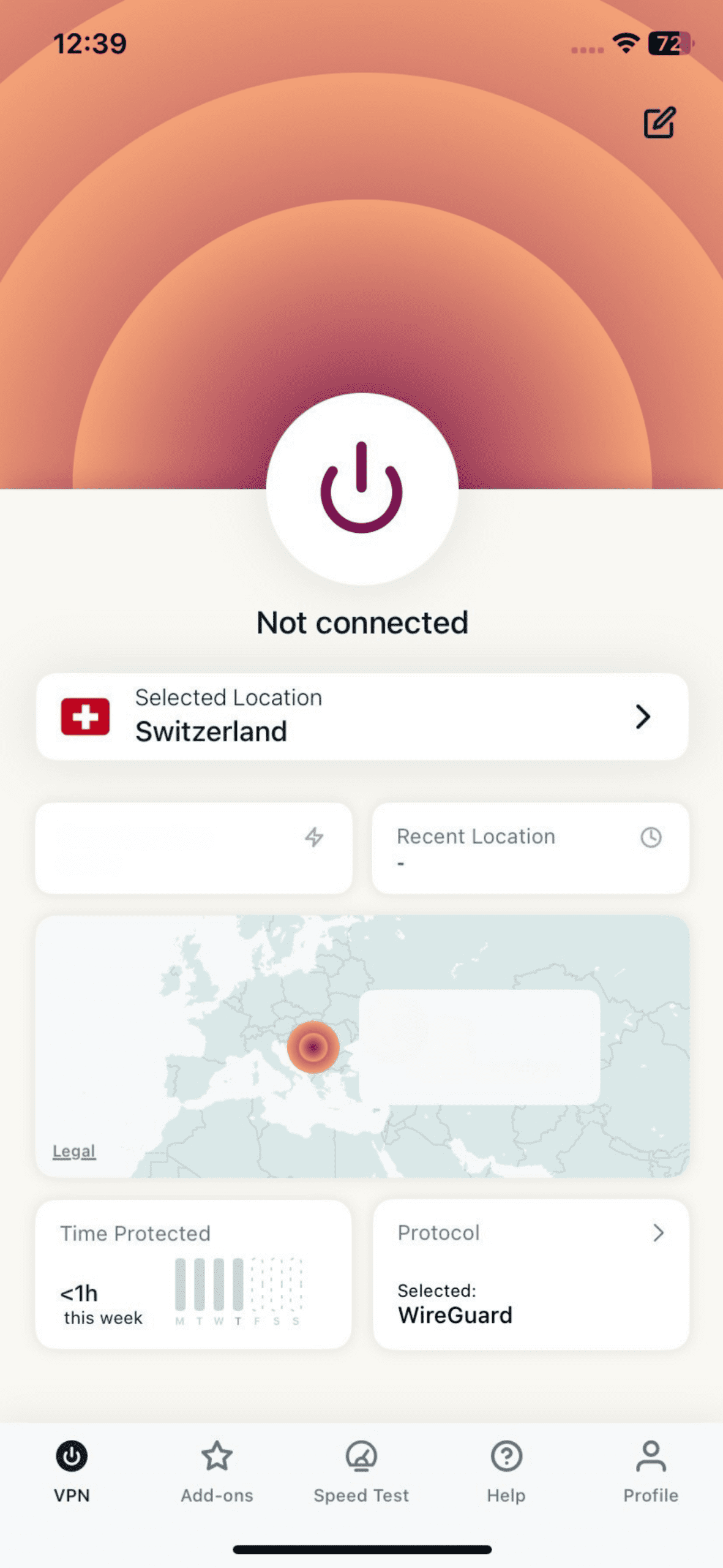The height and width of the screenshot is (1568, 723).
Task: Tap the Not connected status label
Action: point(361,622)
